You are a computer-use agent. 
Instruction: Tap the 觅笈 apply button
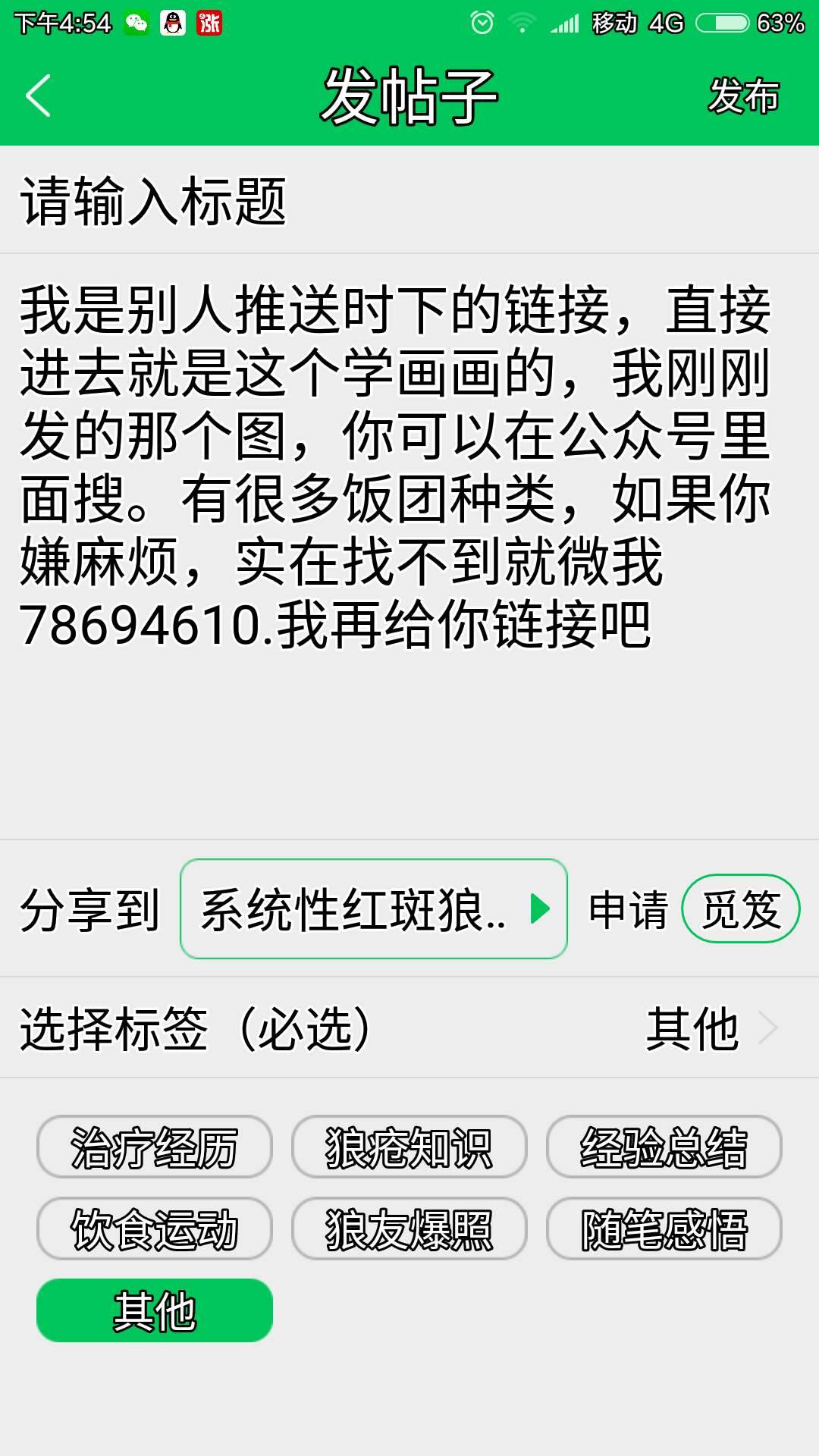point(740,908)
